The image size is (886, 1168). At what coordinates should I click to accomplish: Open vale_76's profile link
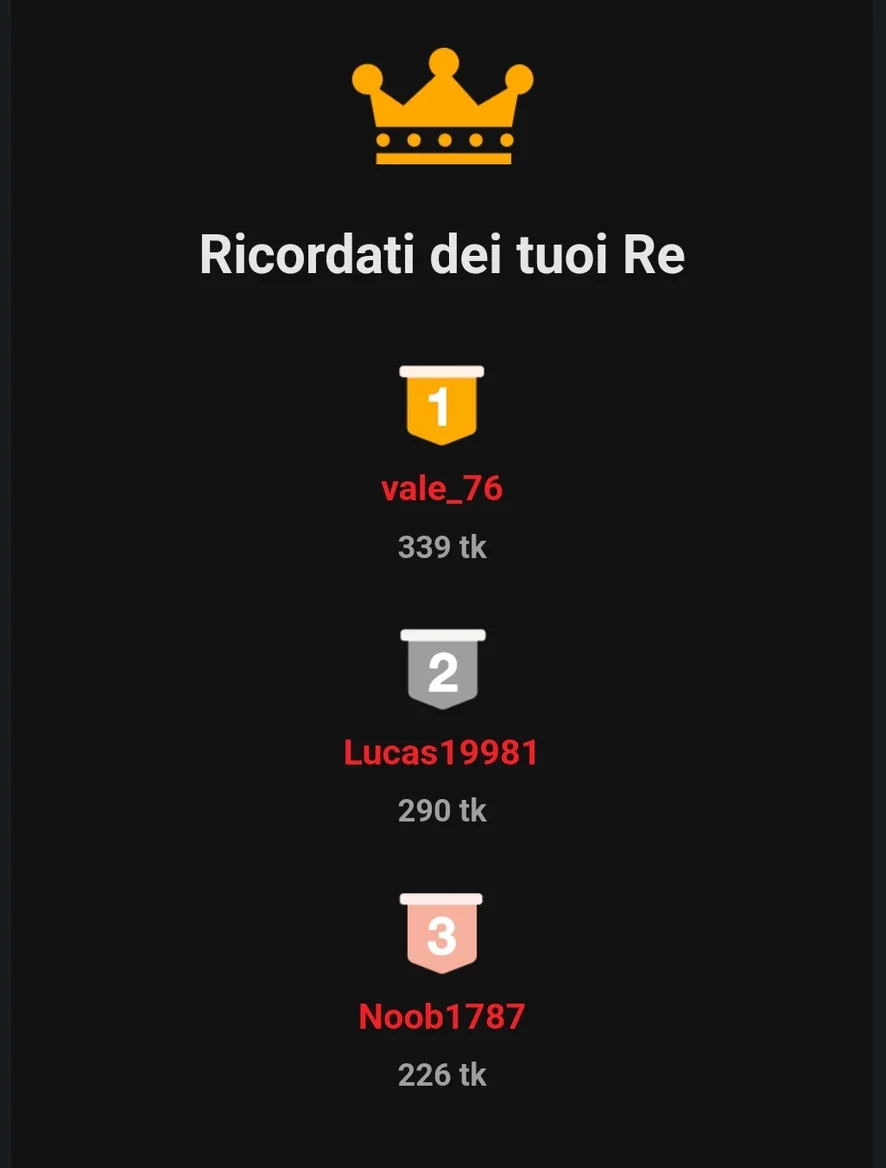[441, 489]
